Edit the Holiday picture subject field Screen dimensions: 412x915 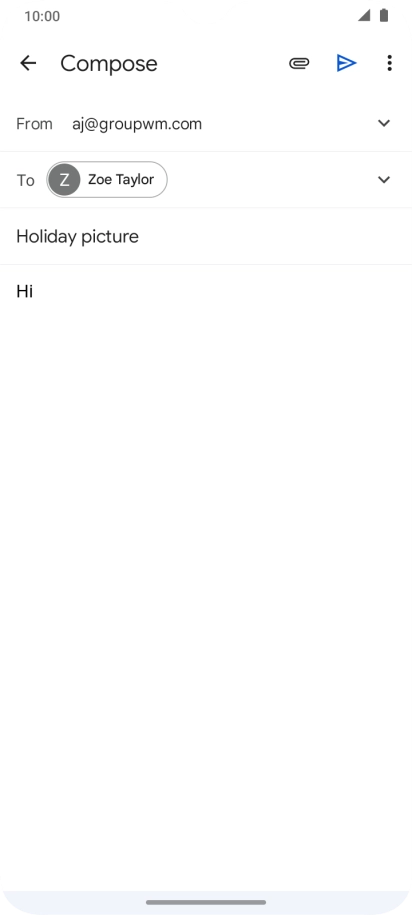pyautogui.click(x=206, y=236)
